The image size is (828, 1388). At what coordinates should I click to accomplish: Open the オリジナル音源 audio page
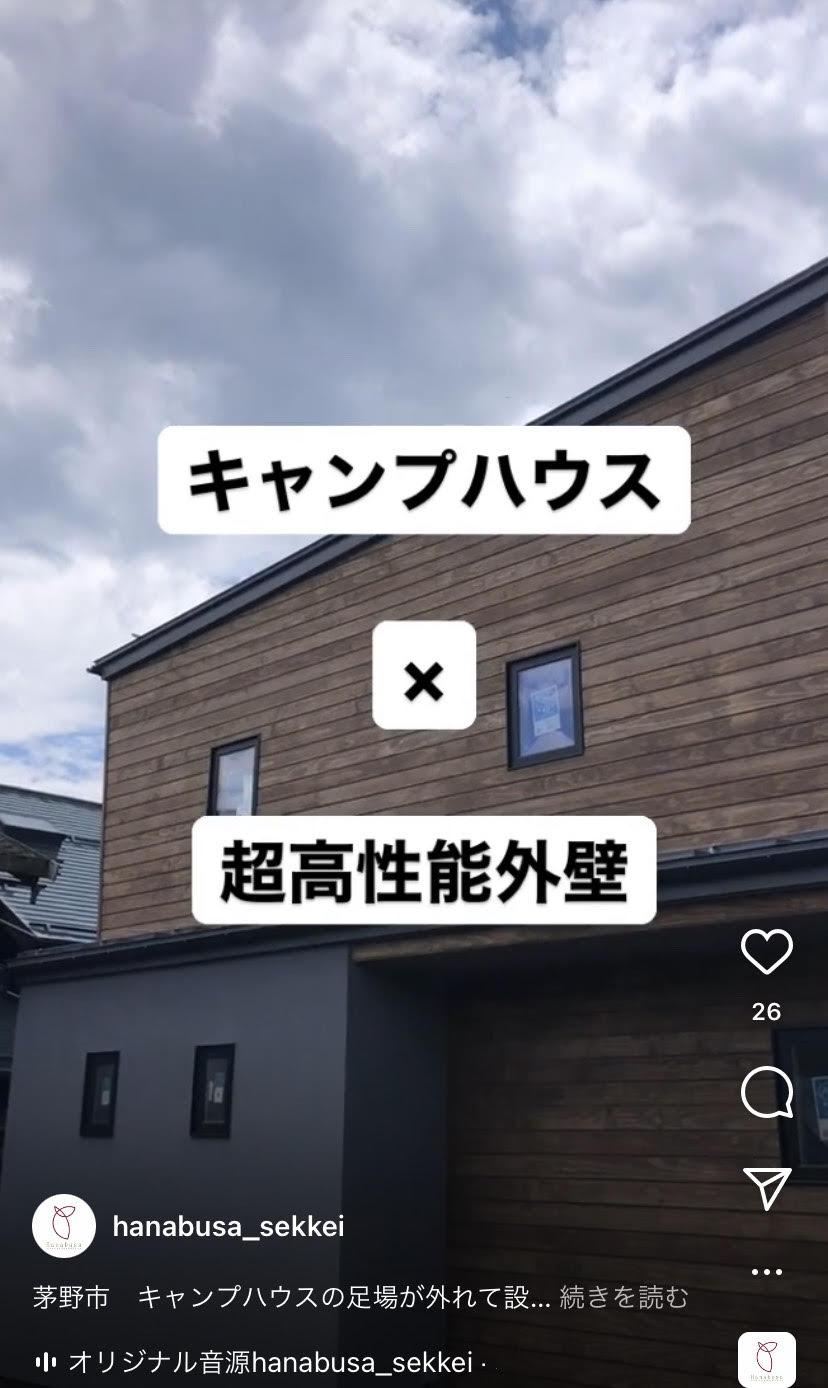270,1362
